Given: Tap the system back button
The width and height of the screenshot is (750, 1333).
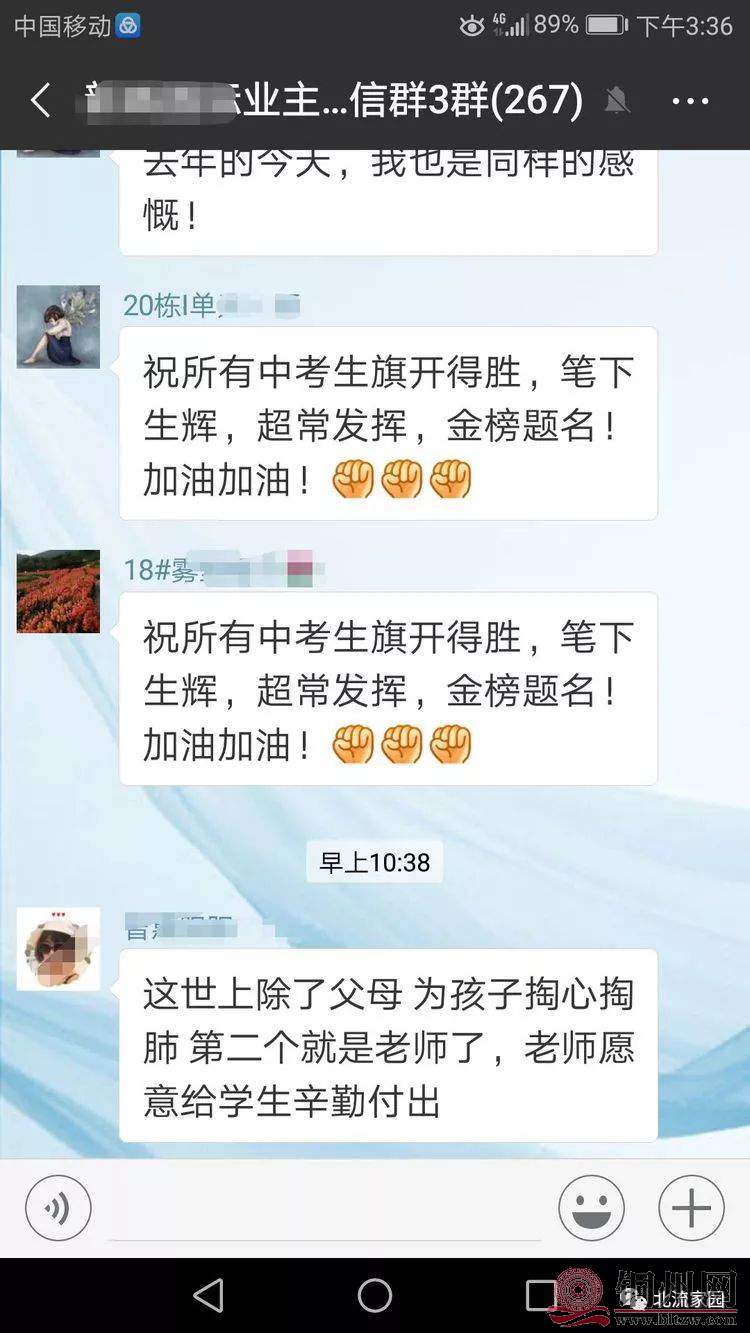Looking at the screenshot, I should coord(208,1296).
